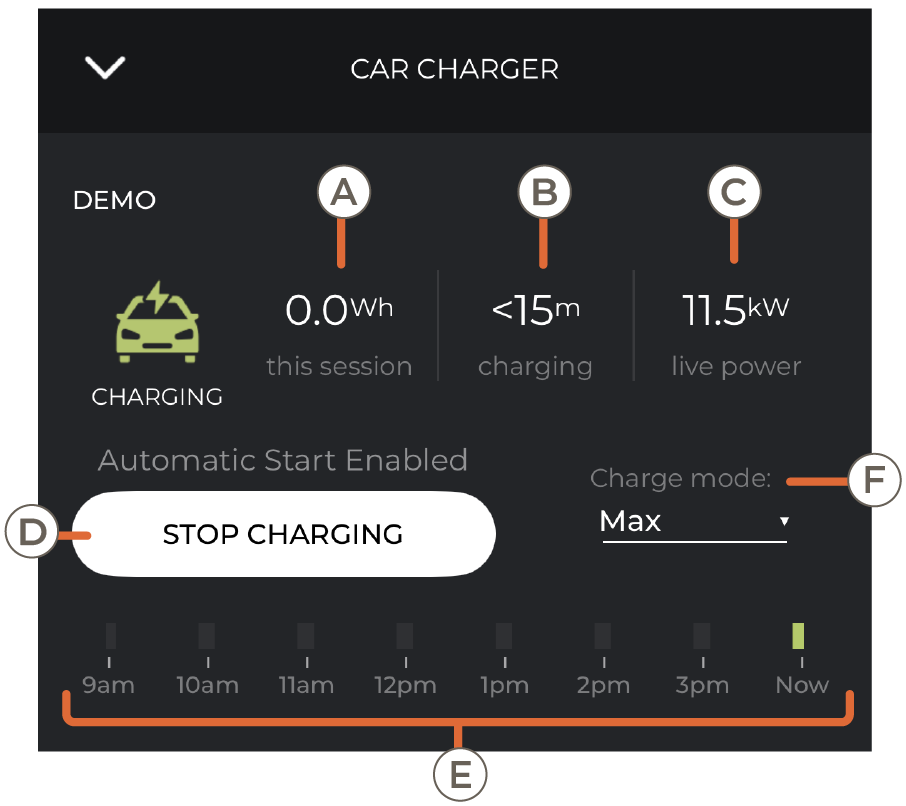
Task: Collapse the Car Charger panel with the chevron
Action: [x=105, y=68]
